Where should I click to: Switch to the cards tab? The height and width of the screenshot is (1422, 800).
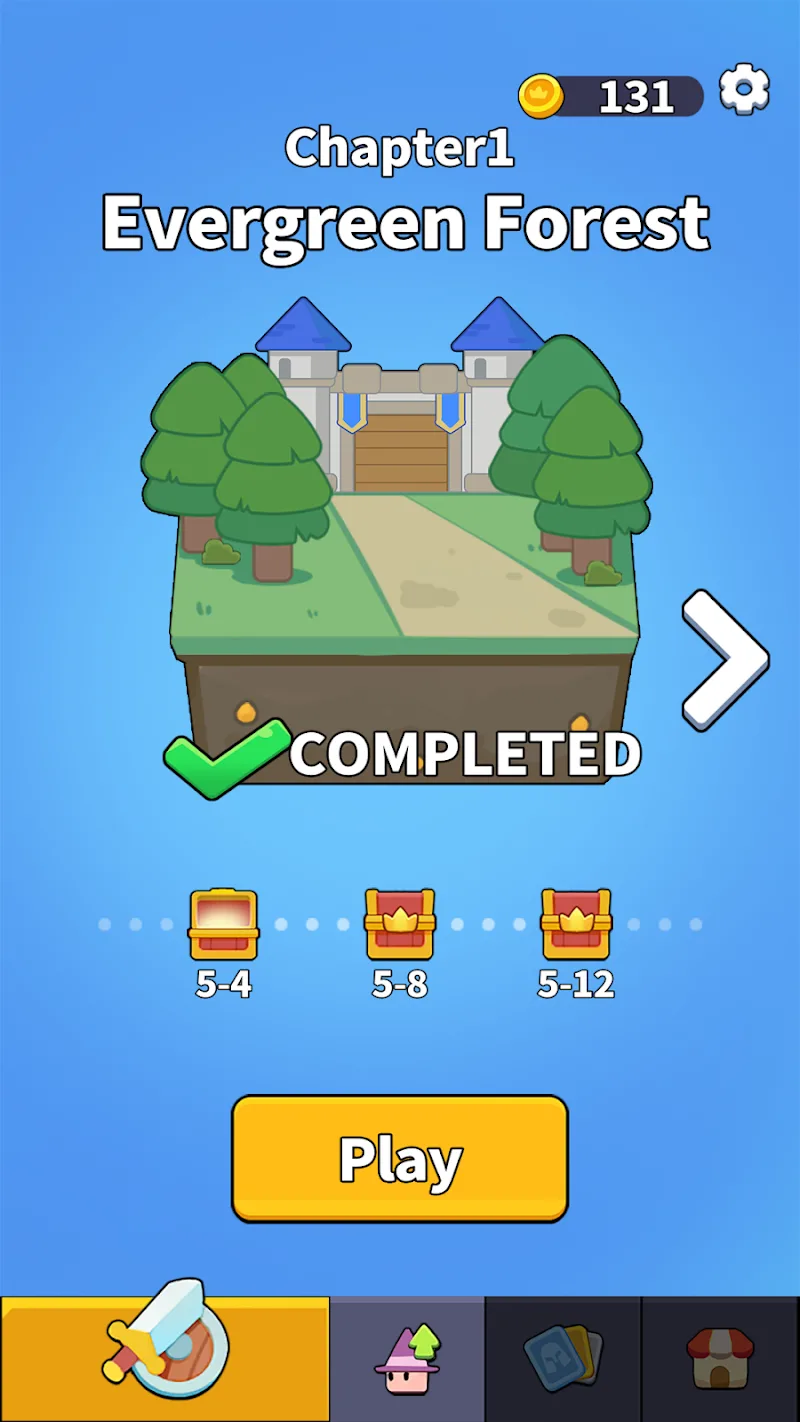click(x=563, y=1358)
